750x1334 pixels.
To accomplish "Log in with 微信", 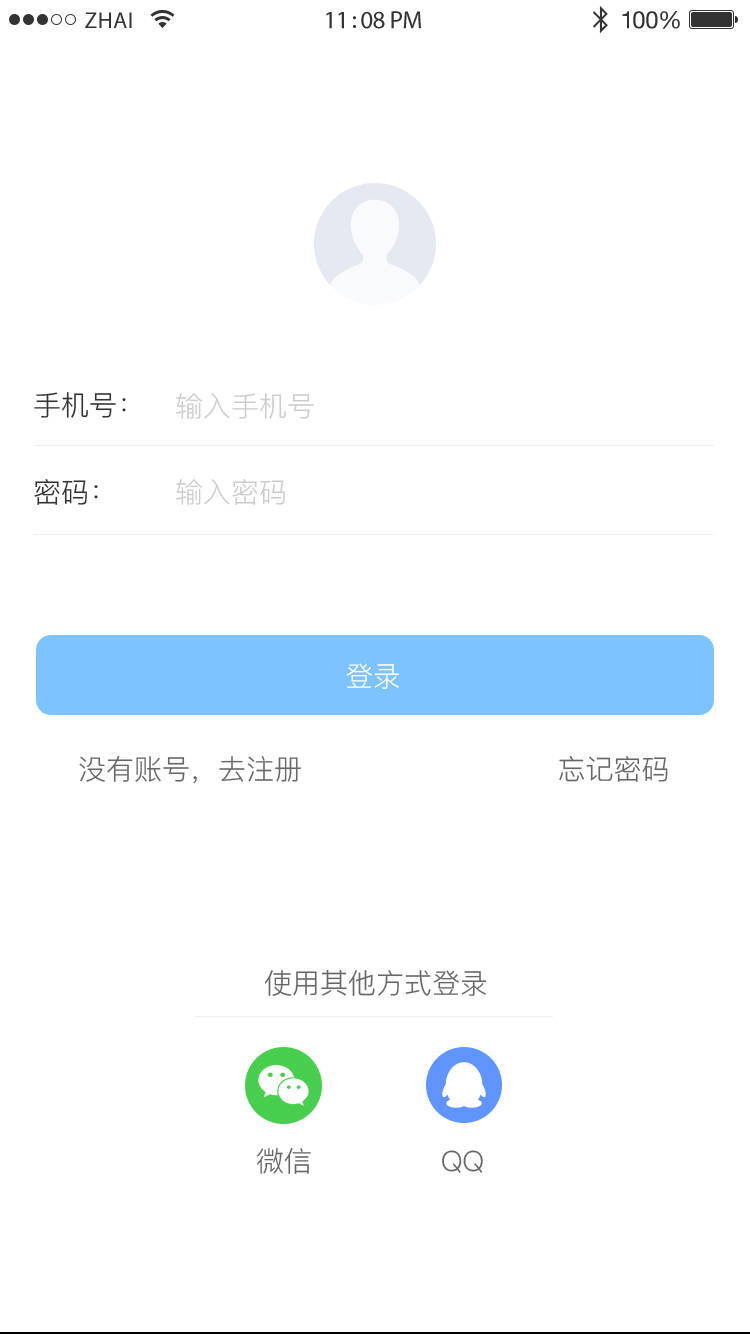I will (283, 1086).
